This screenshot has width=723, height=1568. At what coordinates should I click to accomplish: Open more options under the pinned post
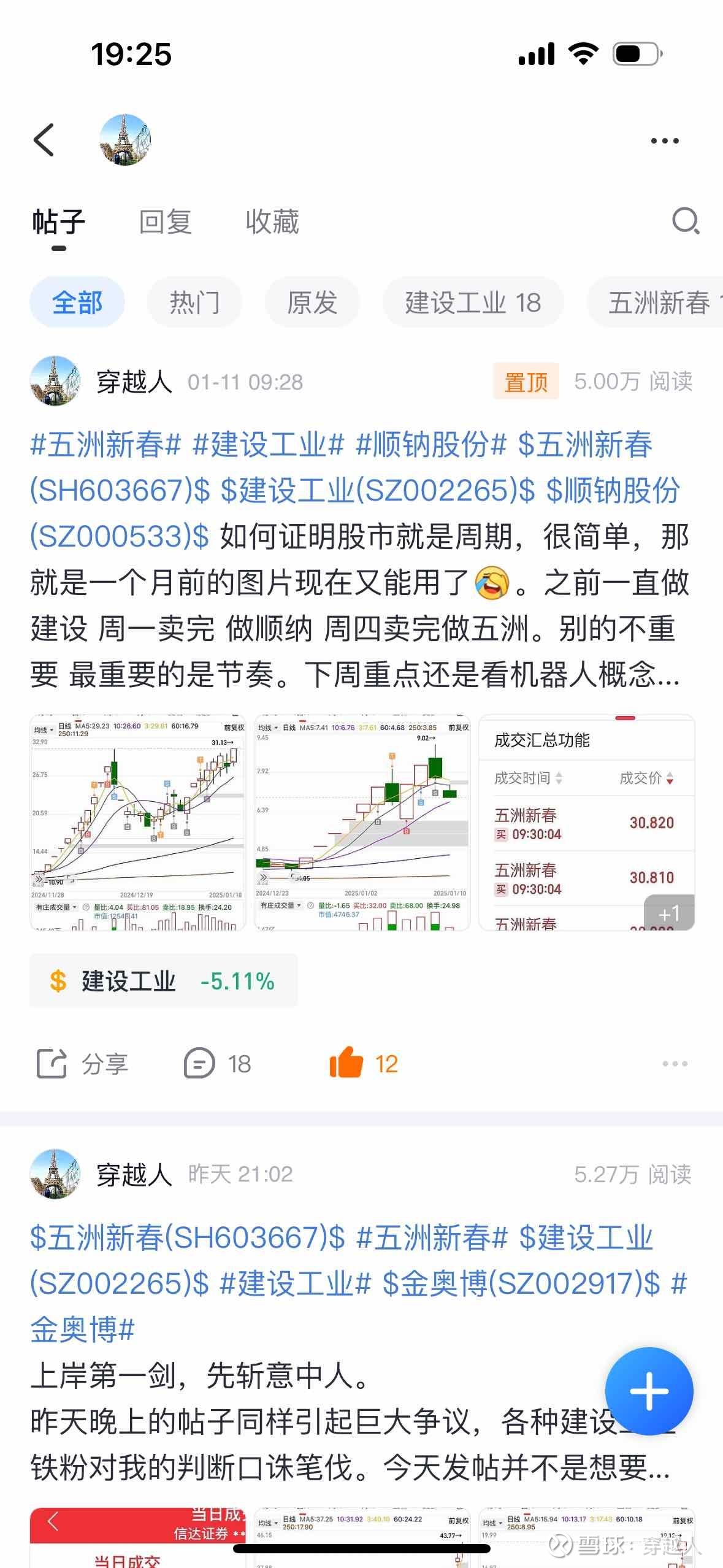tap(675, 1064)
